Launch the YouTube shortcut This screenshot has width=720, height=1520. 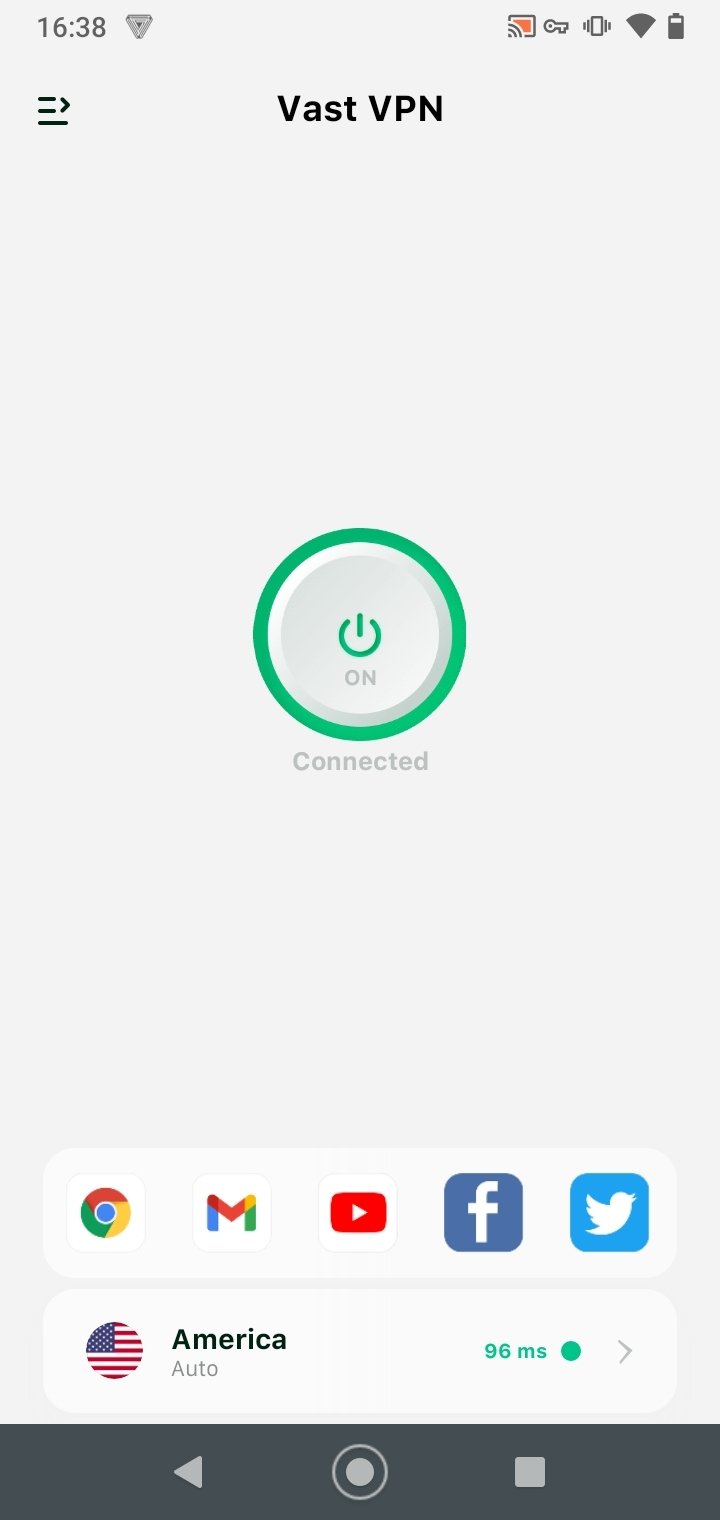click(358, 1213)
